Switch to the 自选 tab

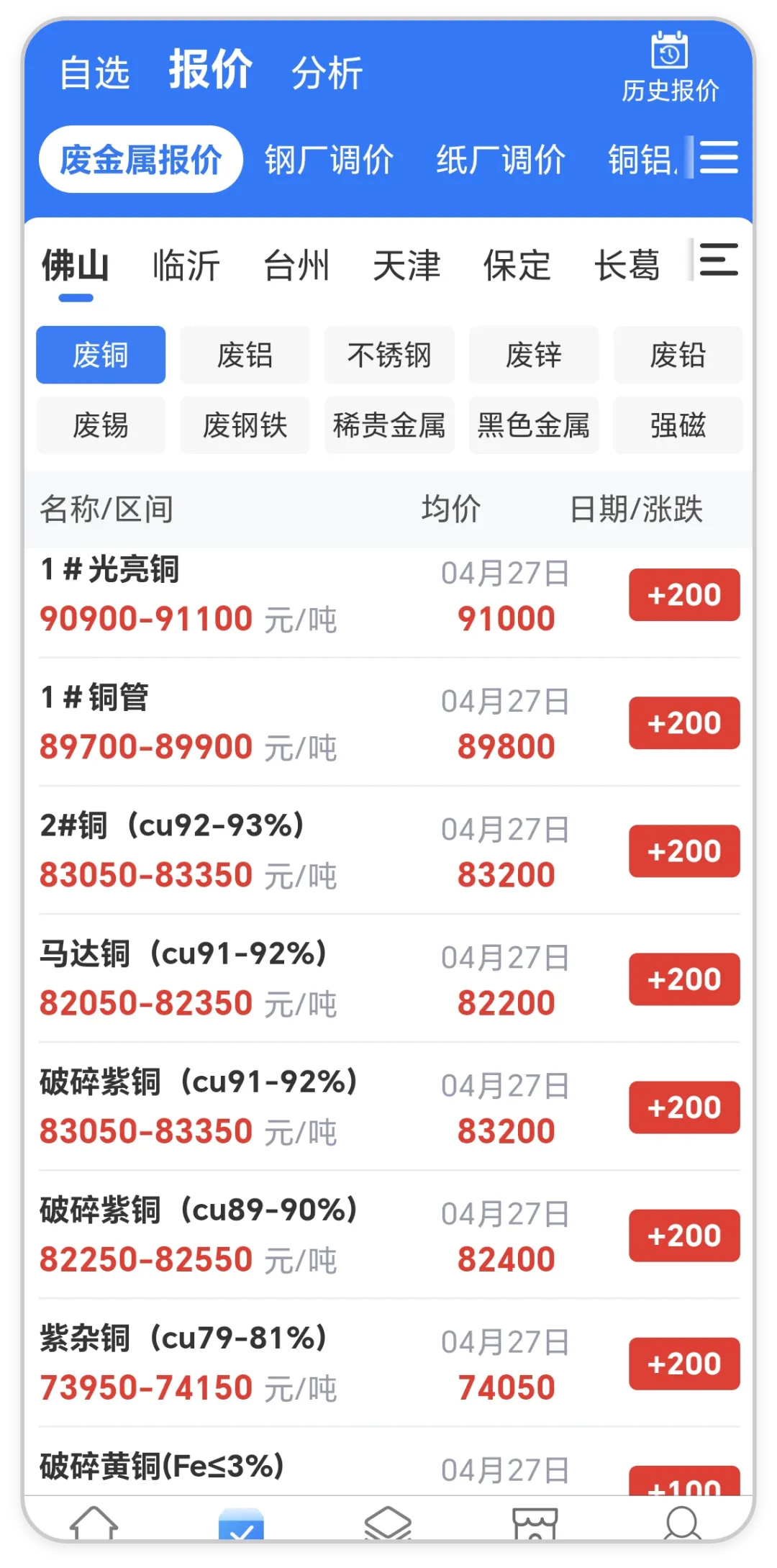tap(95, 73)
